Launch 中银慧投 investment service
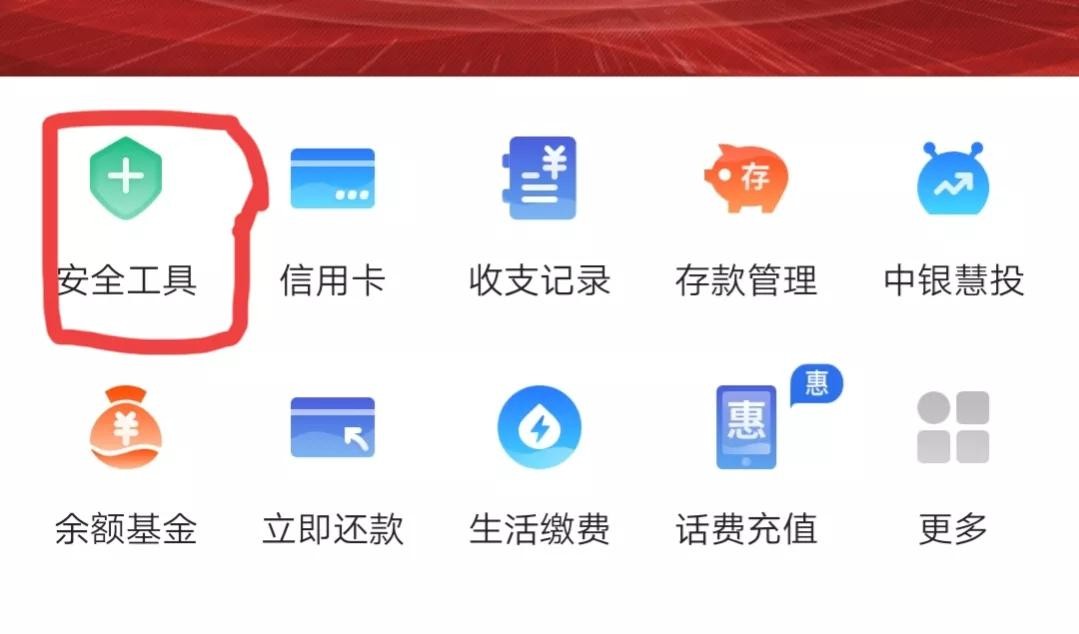The image size is (1079, 634). click(x=953, y=180)
